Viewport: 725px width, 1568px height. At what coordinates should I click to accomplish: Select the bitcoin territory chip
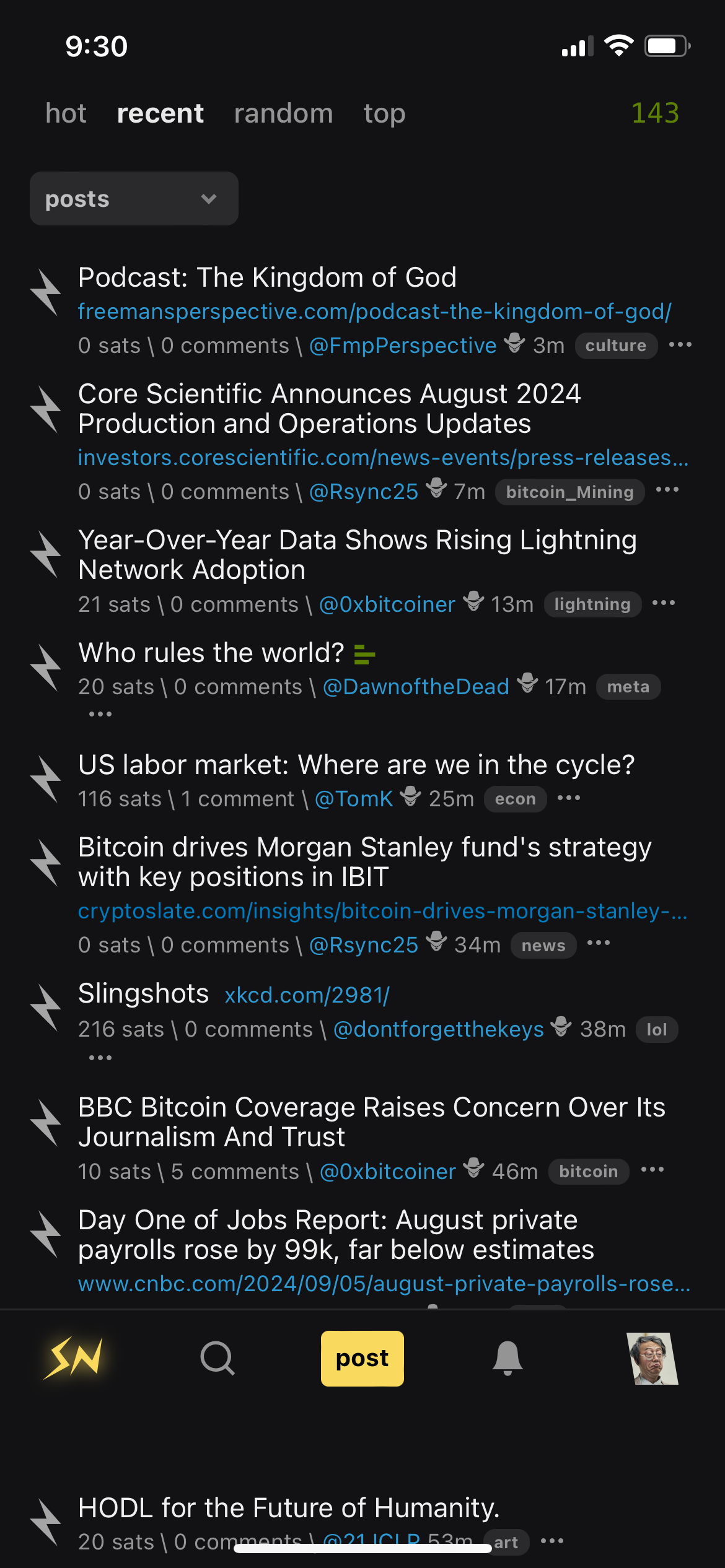tap(588, 1172)
